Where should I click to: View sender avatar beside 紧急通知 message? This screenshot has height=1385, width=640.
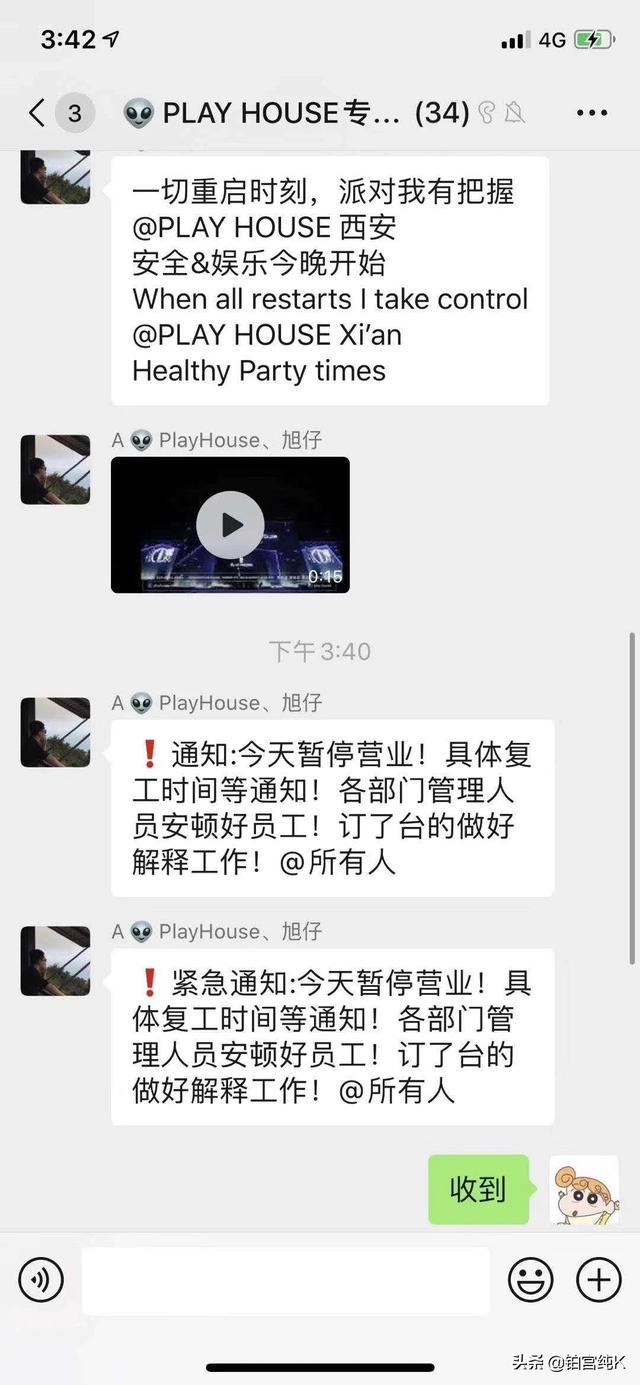coord(55,961)
